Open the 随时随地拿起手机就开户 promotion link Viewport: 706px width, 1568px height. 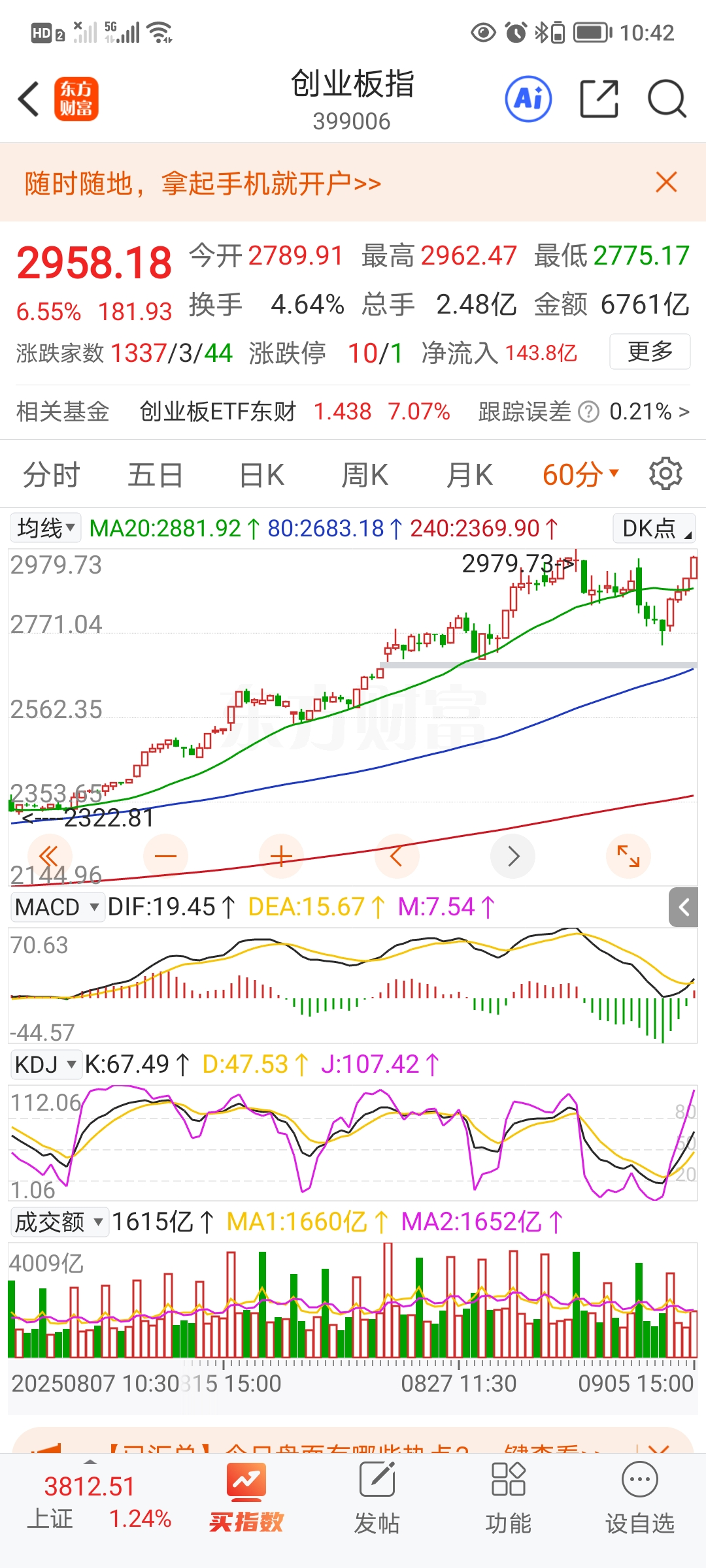203,184
